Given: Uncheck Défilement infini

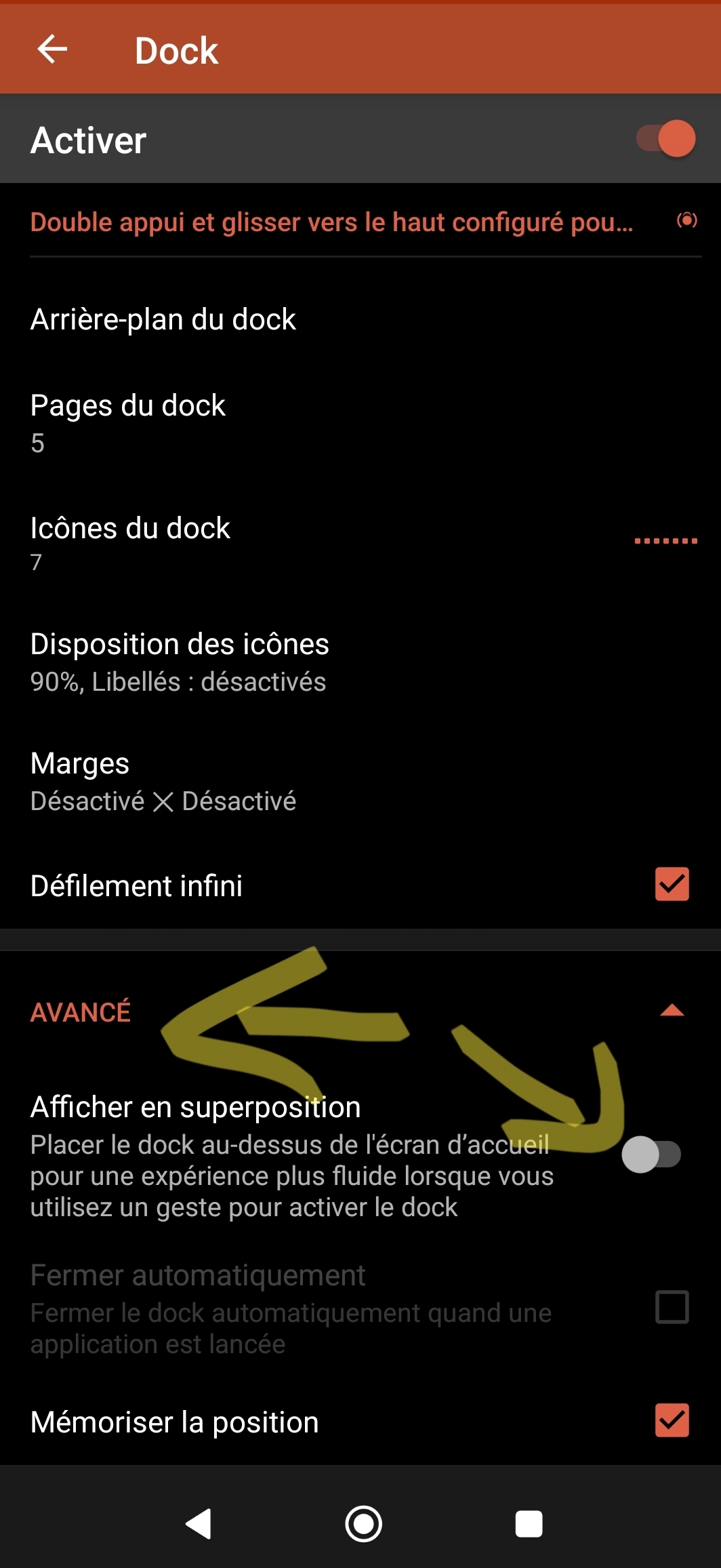Looking at the screenshot, I should pos(672,884).
